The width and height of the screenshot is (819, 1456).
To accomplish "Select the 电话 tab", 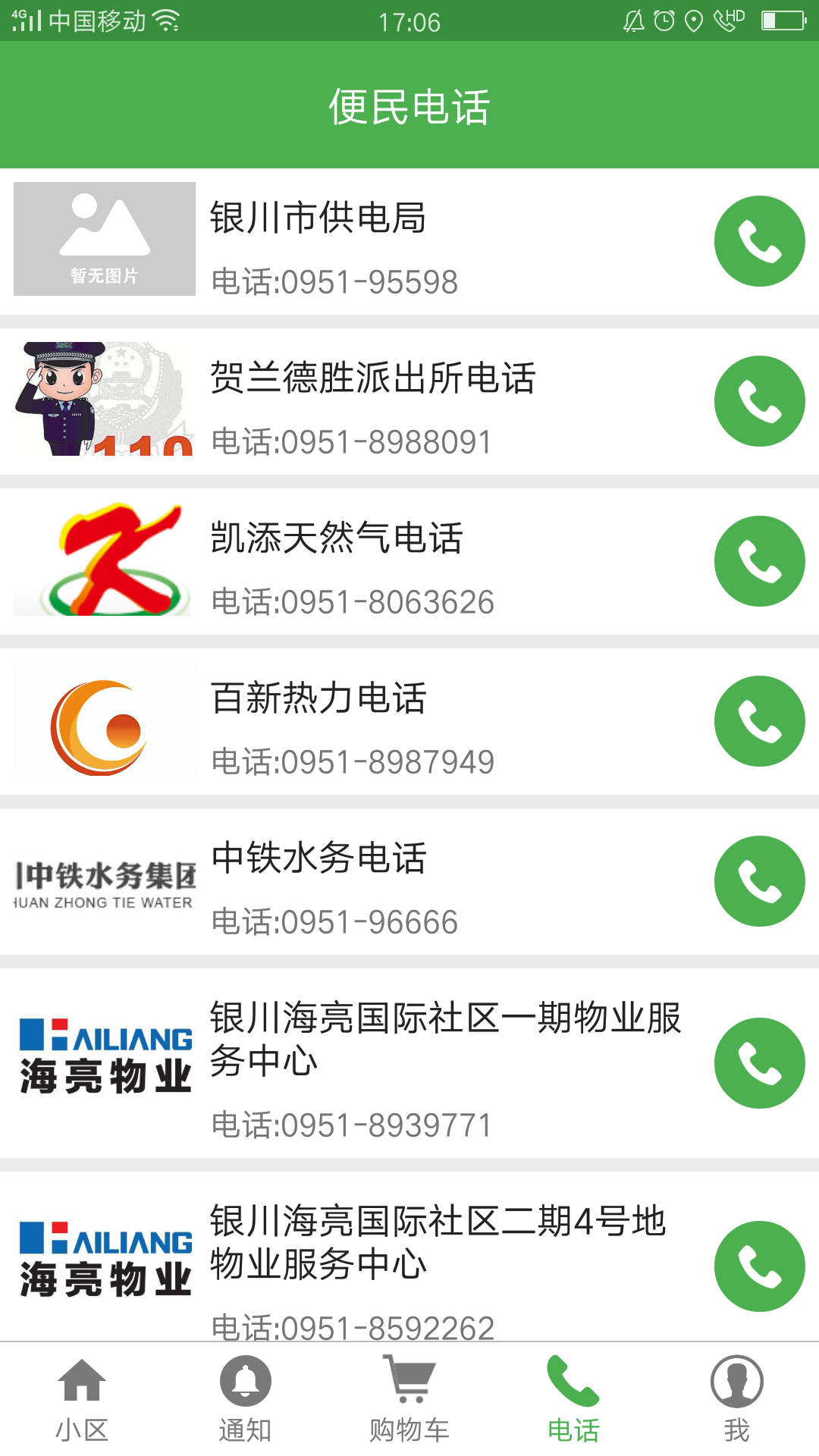I will (x=573, y=1399).
